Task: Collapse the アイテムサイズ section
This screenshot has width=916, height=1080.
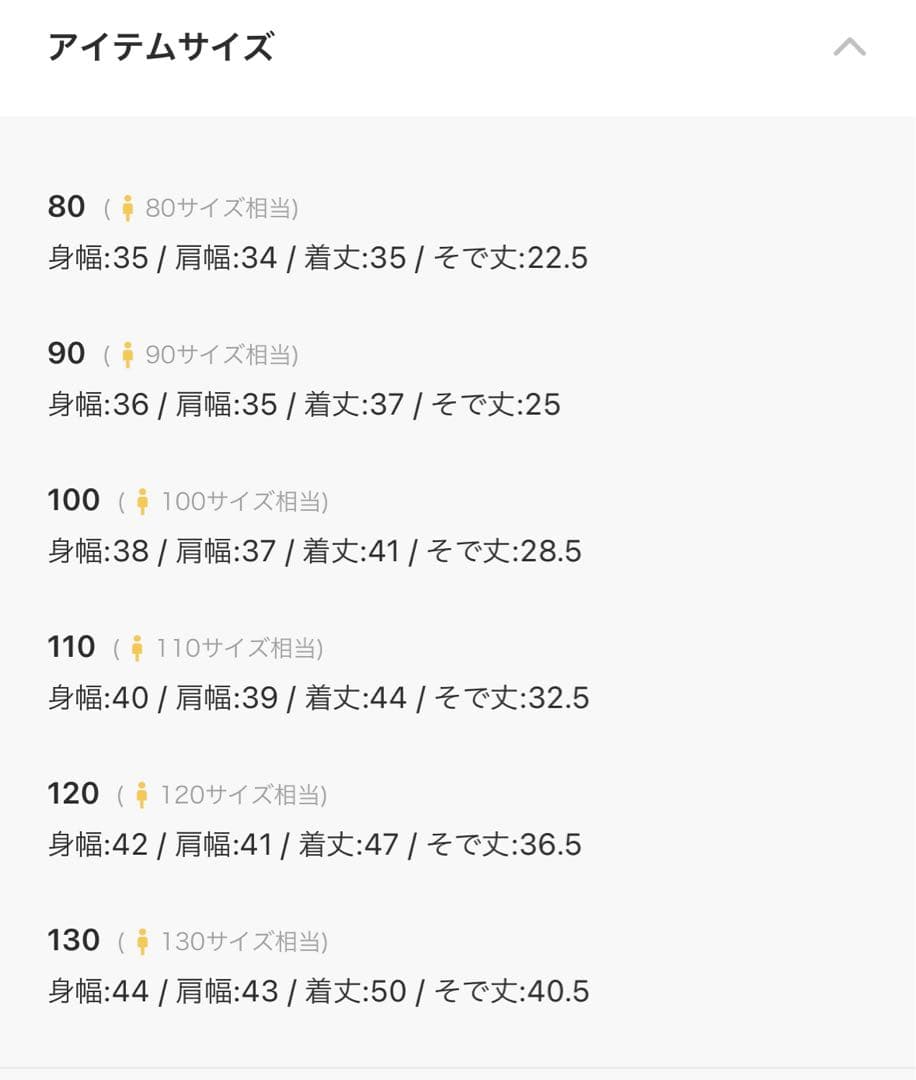Action: (x=849, y=47)
